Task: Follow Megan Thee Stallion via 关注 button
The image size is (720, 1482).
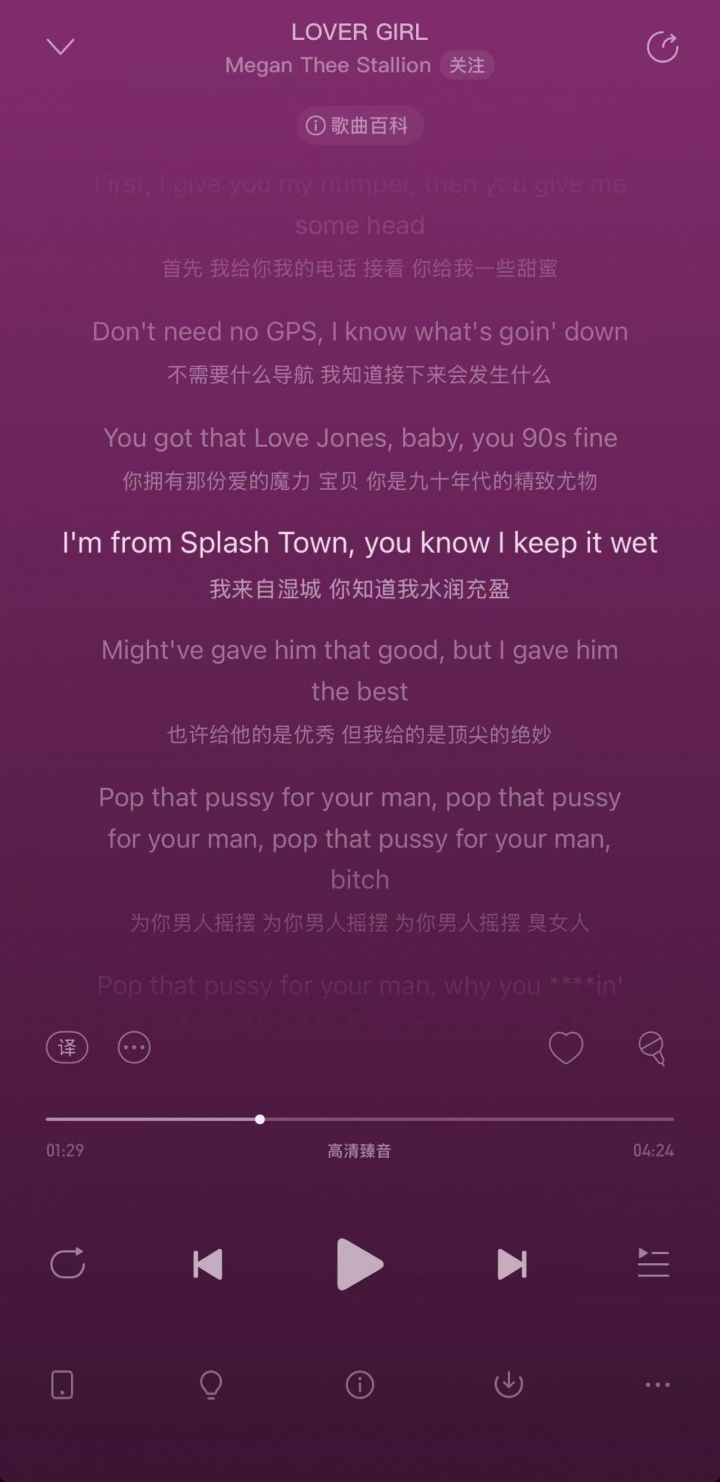Action: pyautogui.click(x=466, y=66)
